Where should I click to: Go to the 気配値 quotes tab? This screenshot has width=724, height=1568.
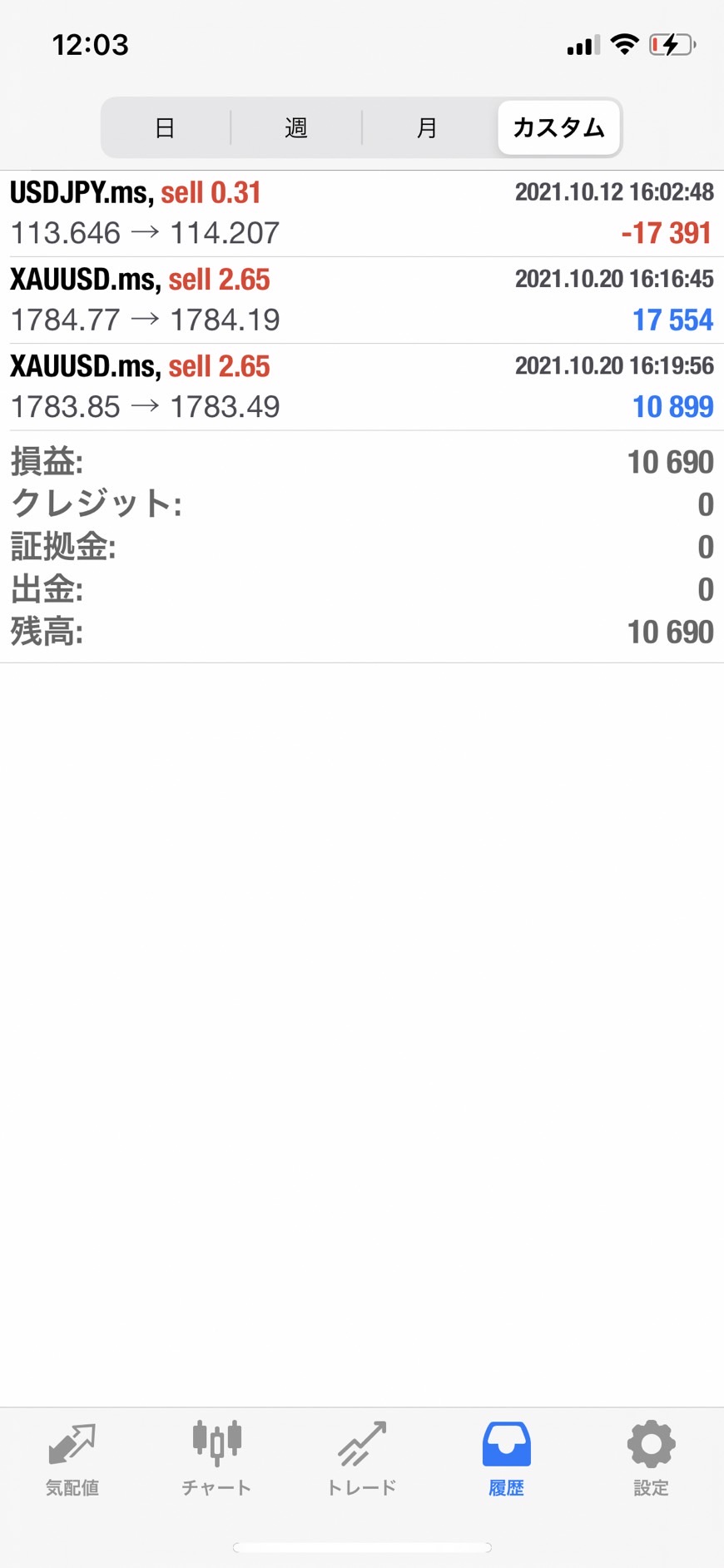pyautogui.click(x=72, y=1460)
